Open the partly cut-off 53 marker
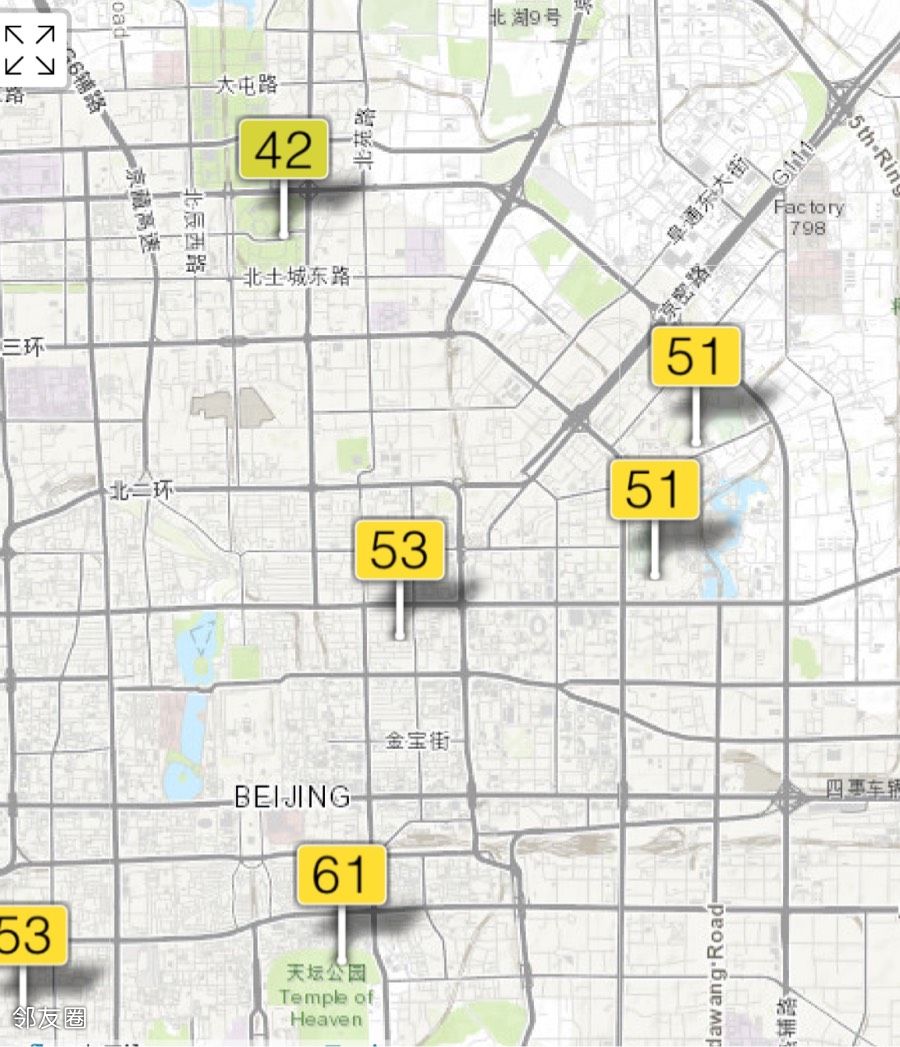The image size is (900, 1047). tap(30, 936)
